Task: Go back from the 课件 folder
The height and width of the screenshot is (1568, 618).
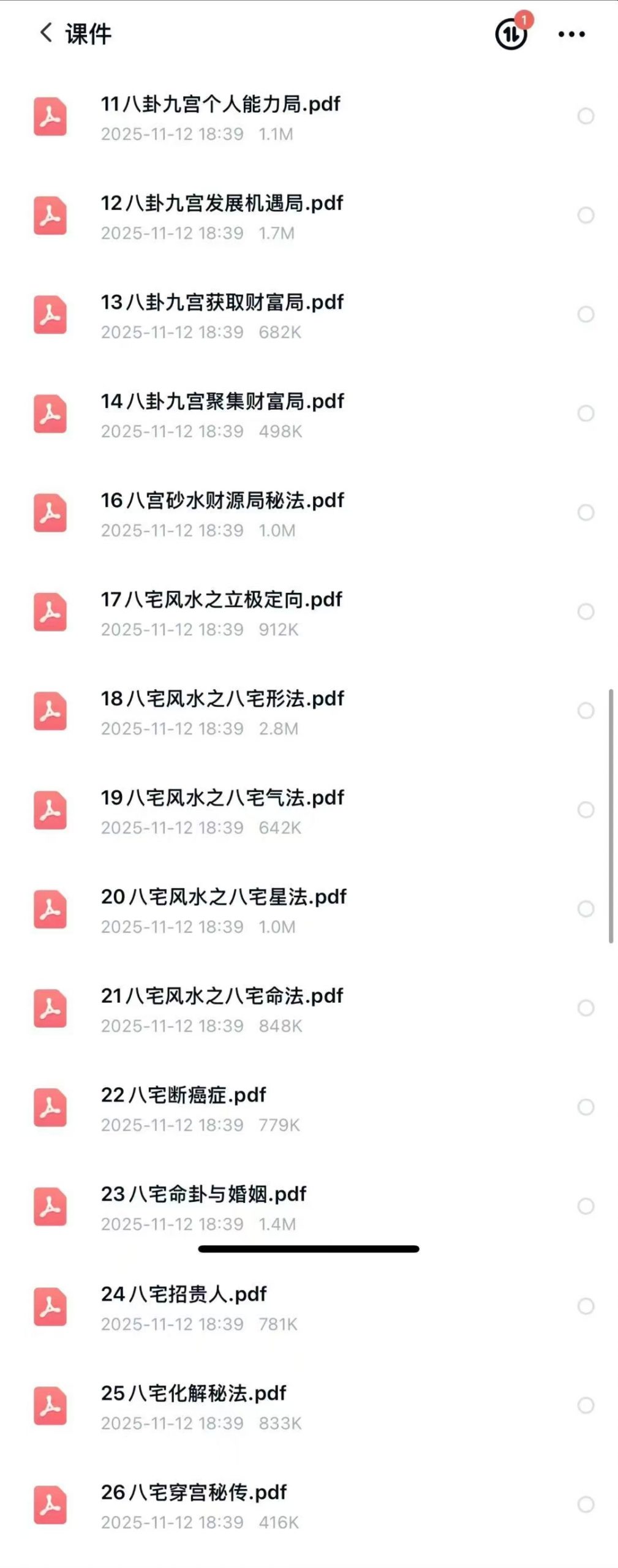Action: coord(46,33)
